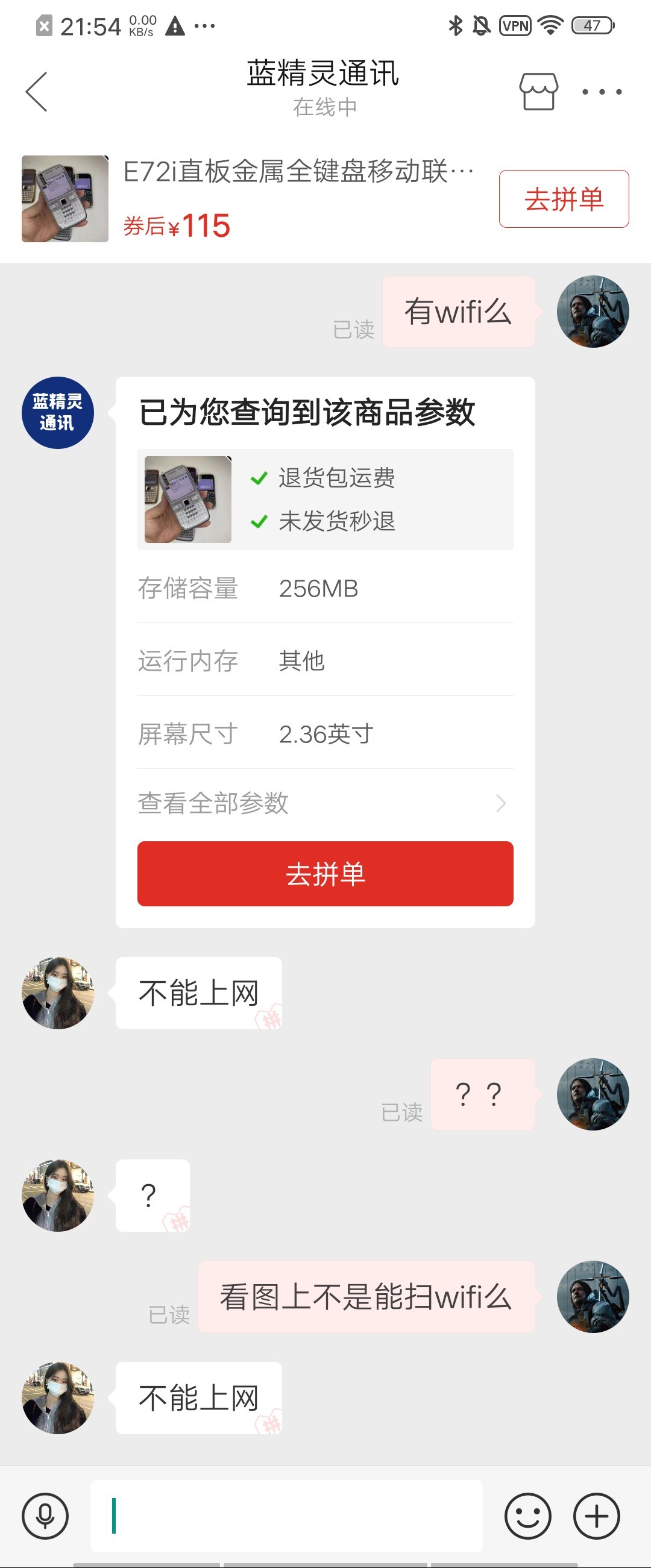Open the emoji picker
This screenshot has height=1568, width=651.
(x=527, y=1516)
